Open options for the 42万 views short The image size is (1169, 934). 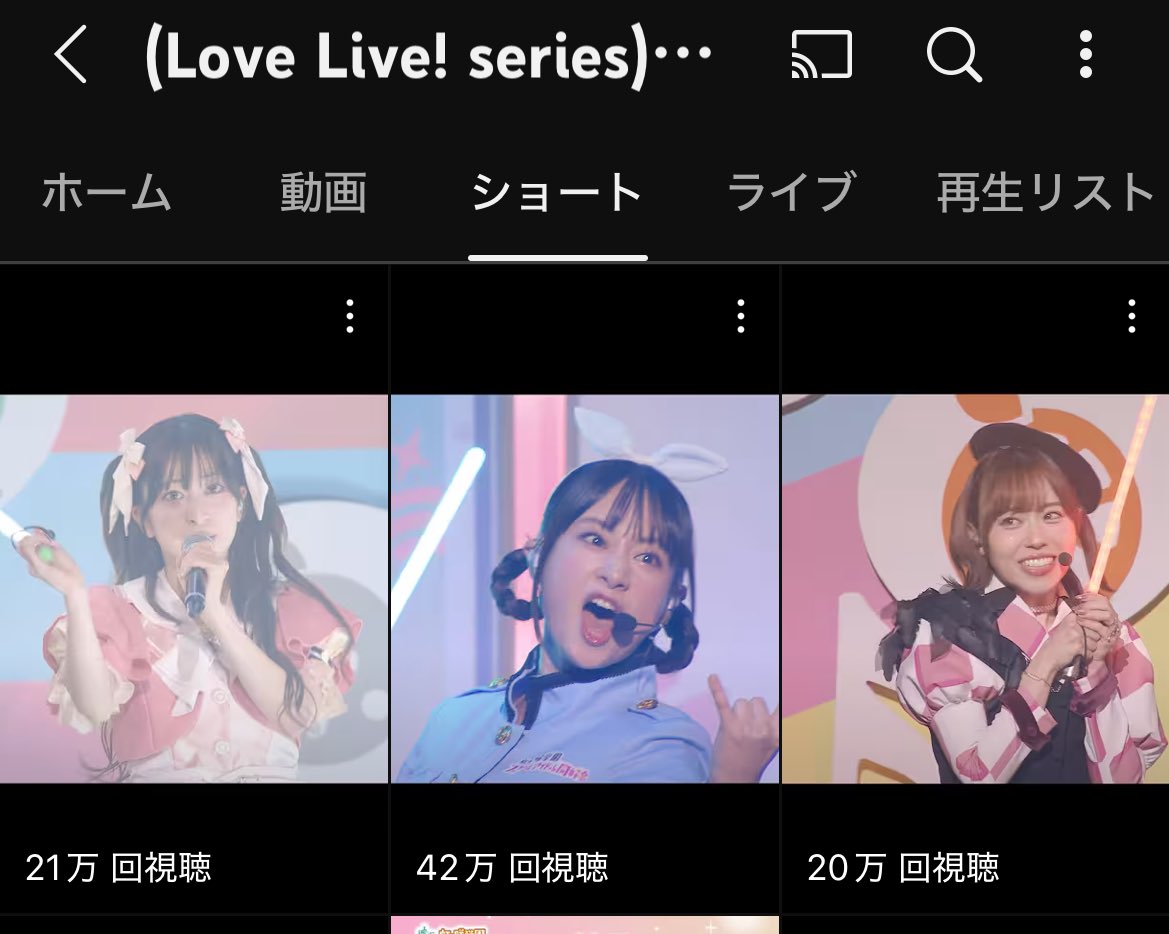[740, 316]
